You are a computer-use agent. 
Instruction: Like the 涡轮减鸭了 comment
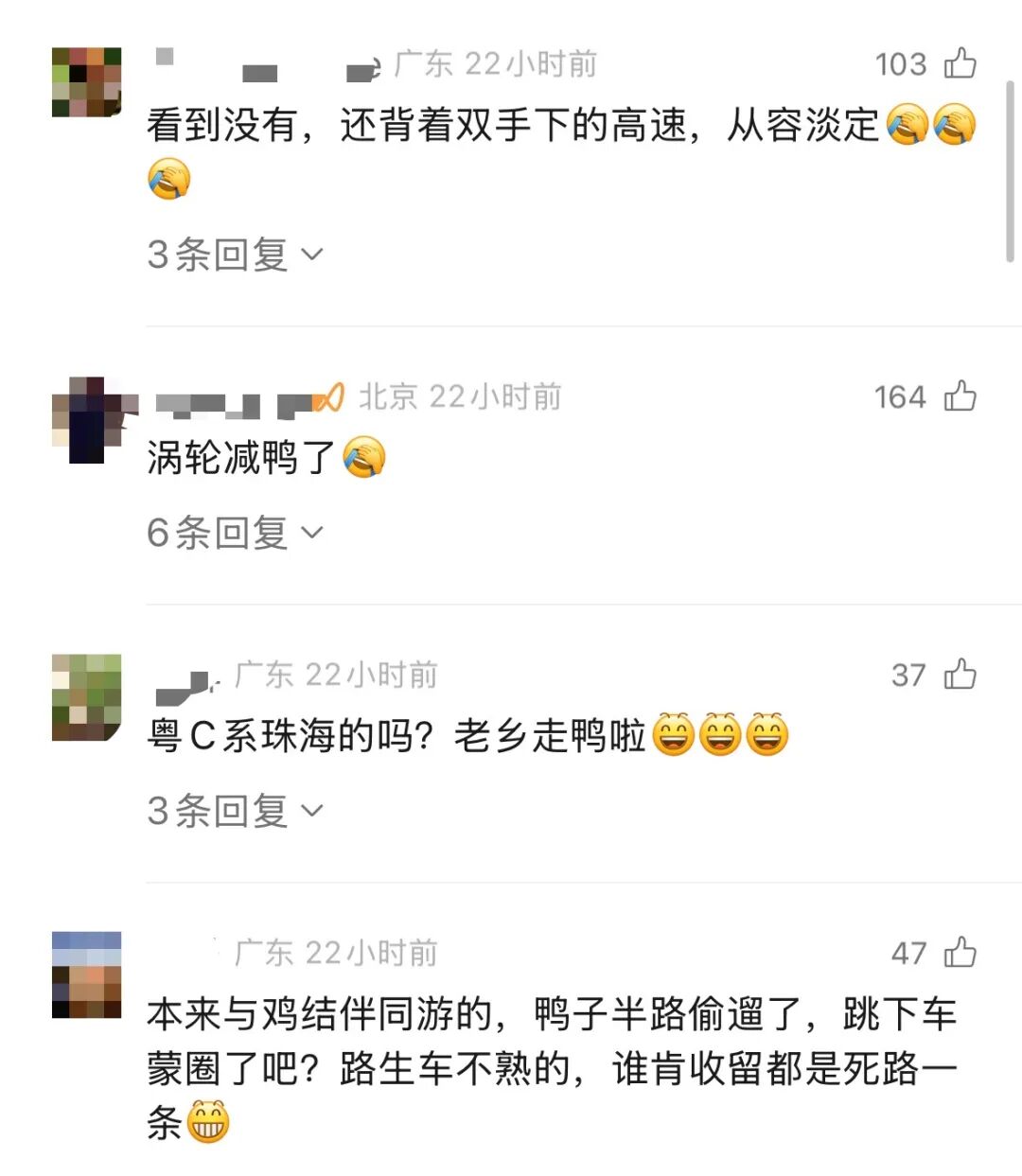[x=960, y=395]
